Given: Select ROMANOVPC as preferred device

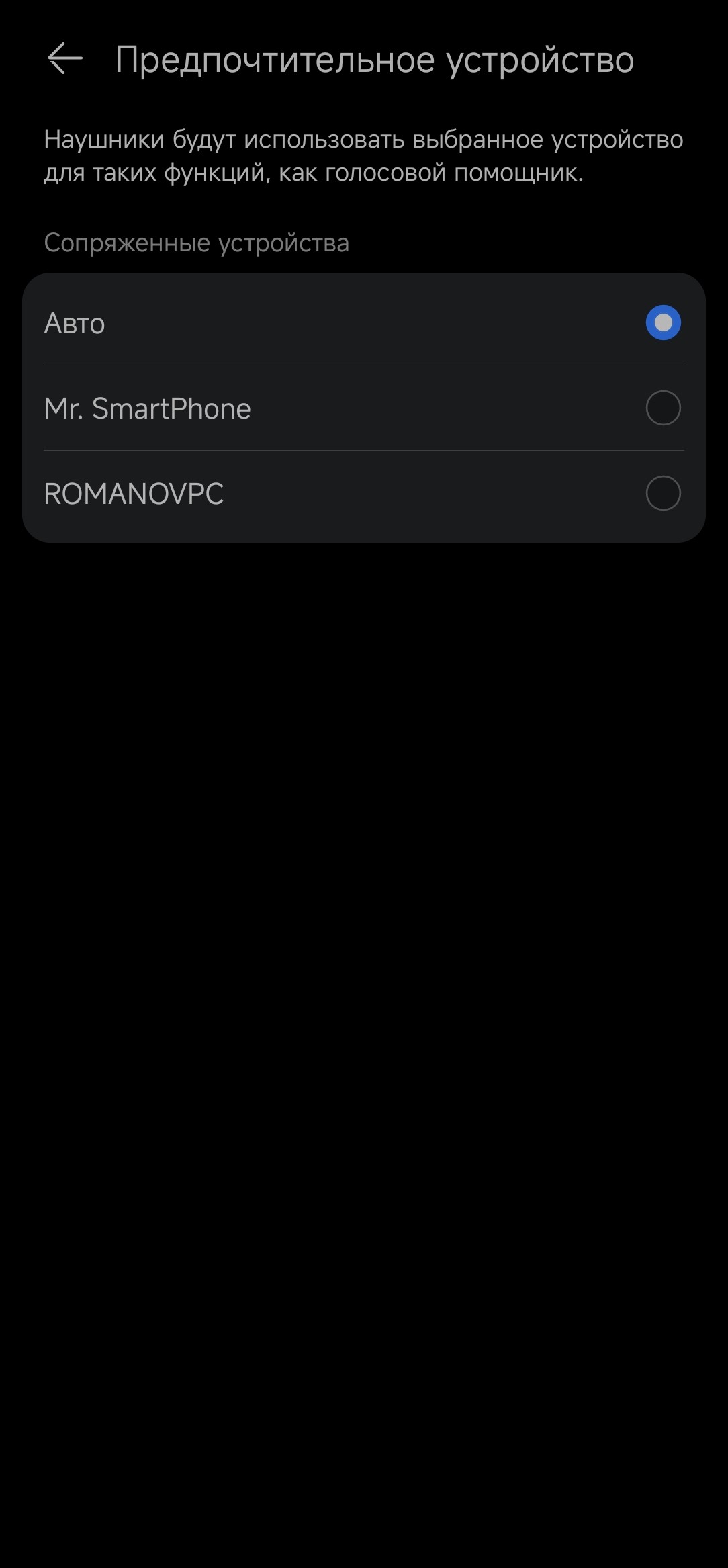Looking at the screenshot, I should click(662, 494).
